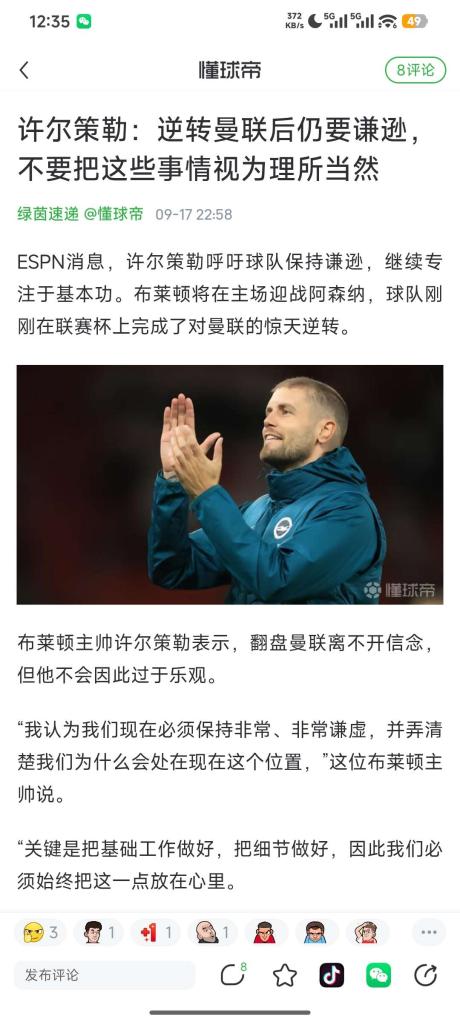
Task: Go back using the top-left arrow
Action: 24,70
